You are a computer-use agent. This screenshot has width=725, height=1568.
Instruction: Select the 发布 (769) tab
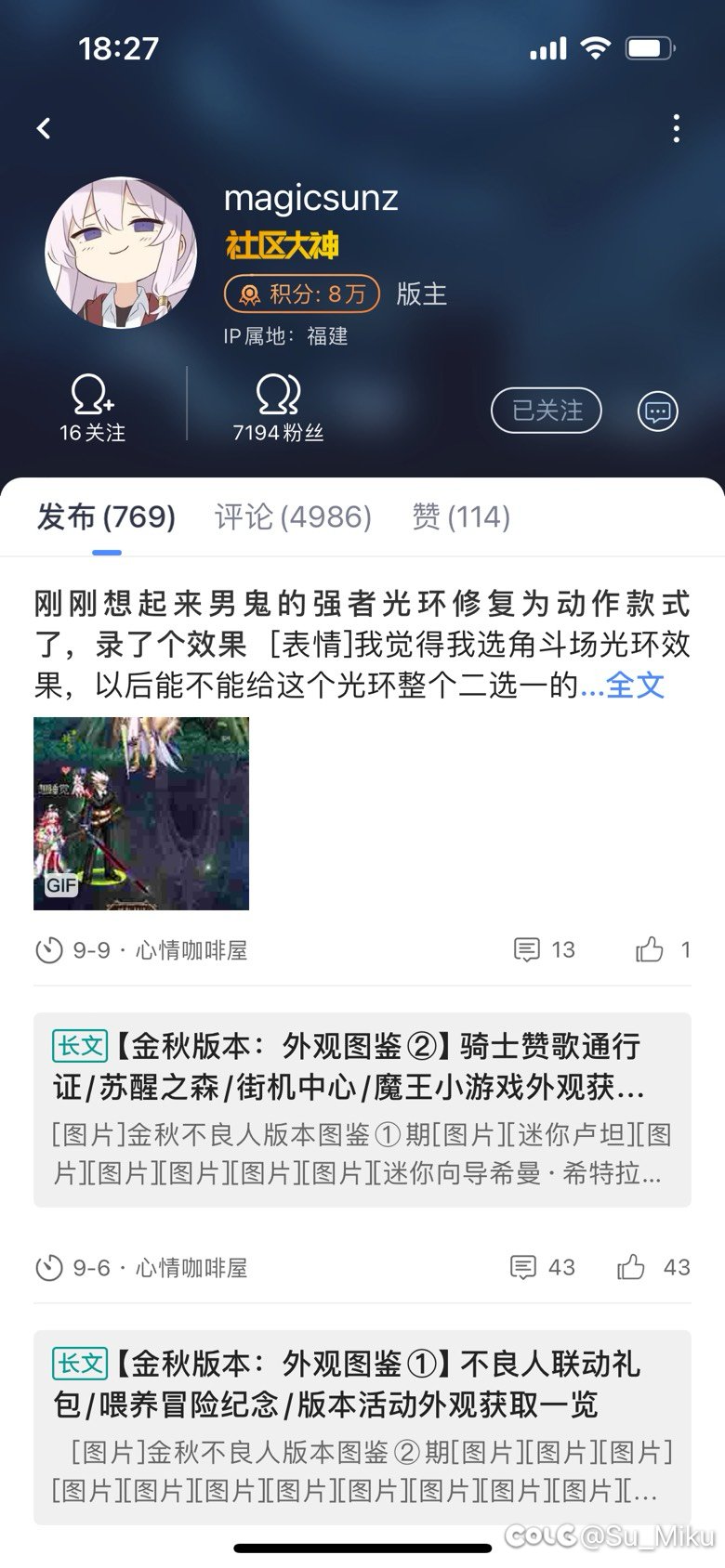(106, 516)
